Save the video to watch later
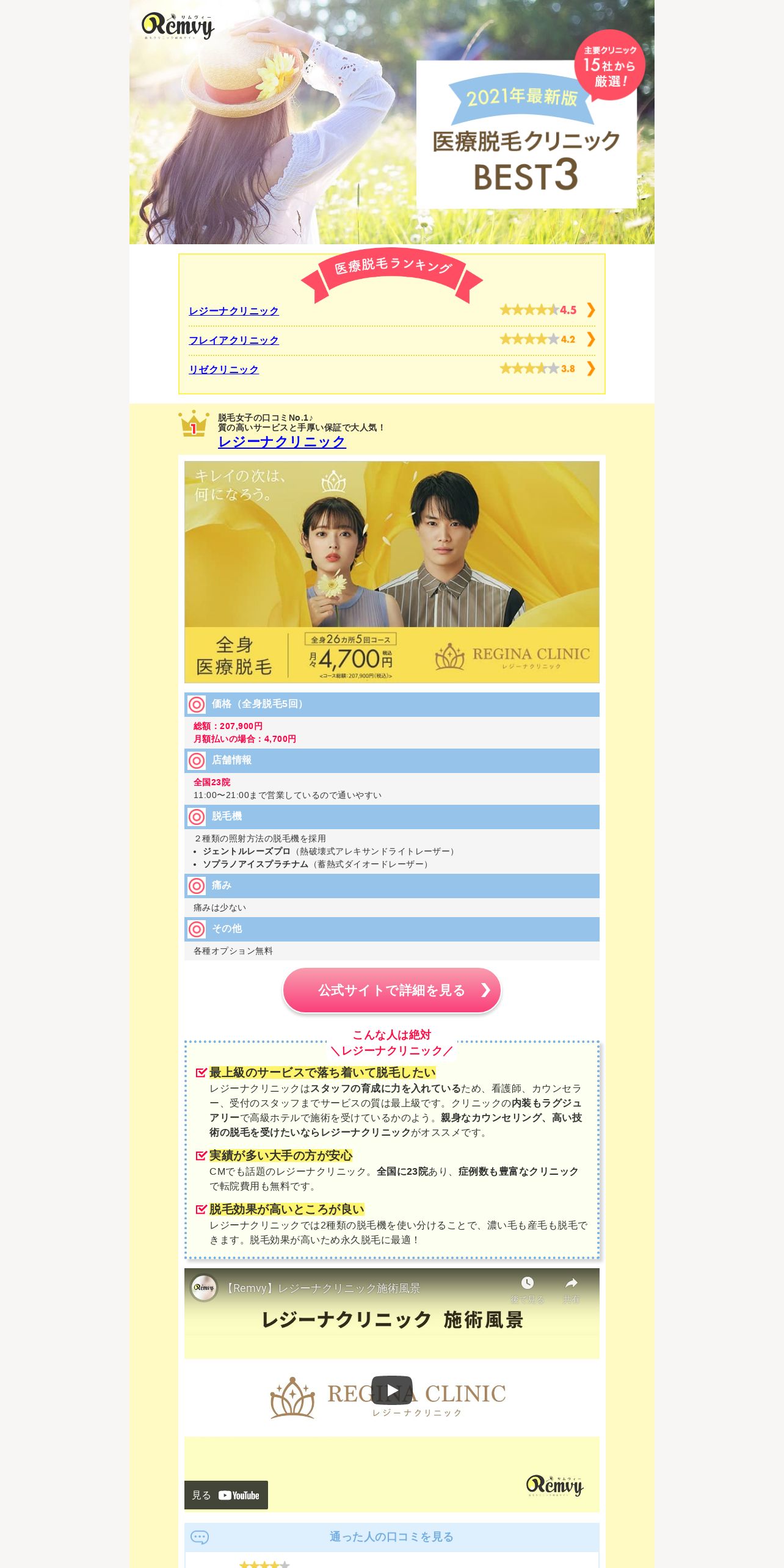Image resolution: width=784 pixels, height=1568 pixels. (x=528, y=1290)
